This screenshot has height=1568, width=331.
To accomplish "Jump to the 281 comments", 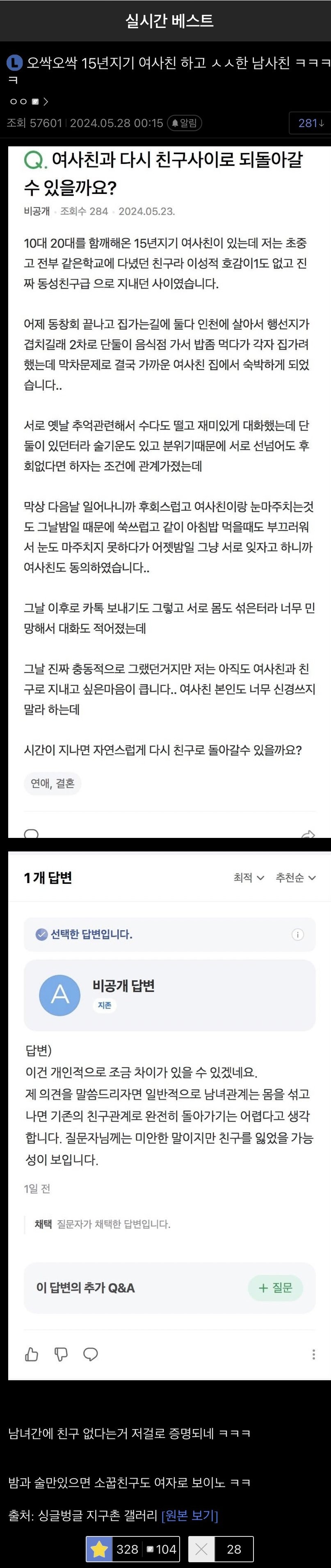I will point(310,123).
